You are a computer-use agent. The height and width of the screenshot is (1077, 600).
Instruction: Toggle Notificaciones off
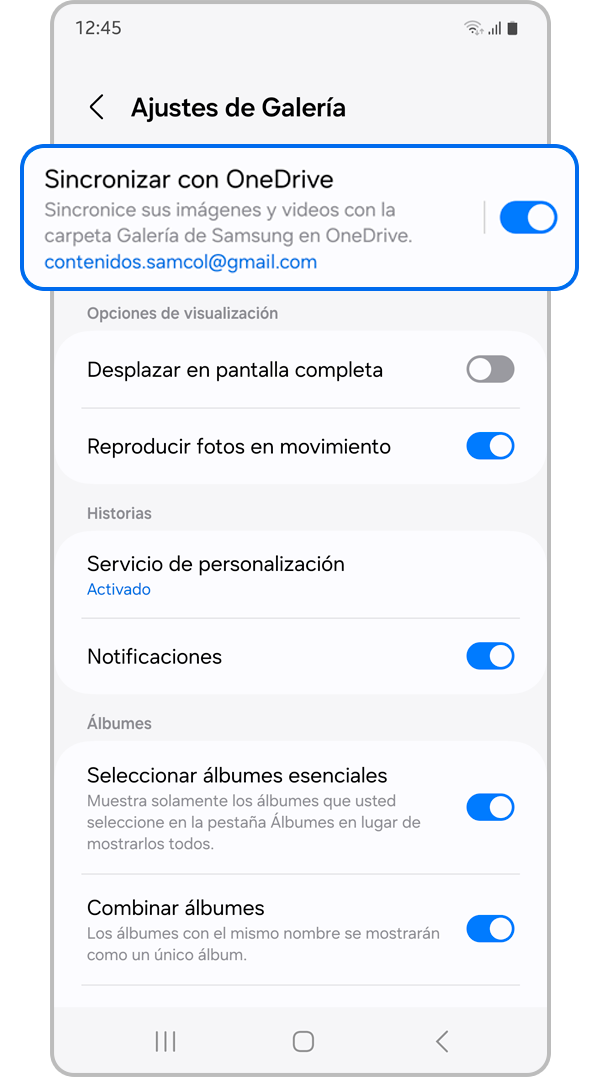point(490,656)
